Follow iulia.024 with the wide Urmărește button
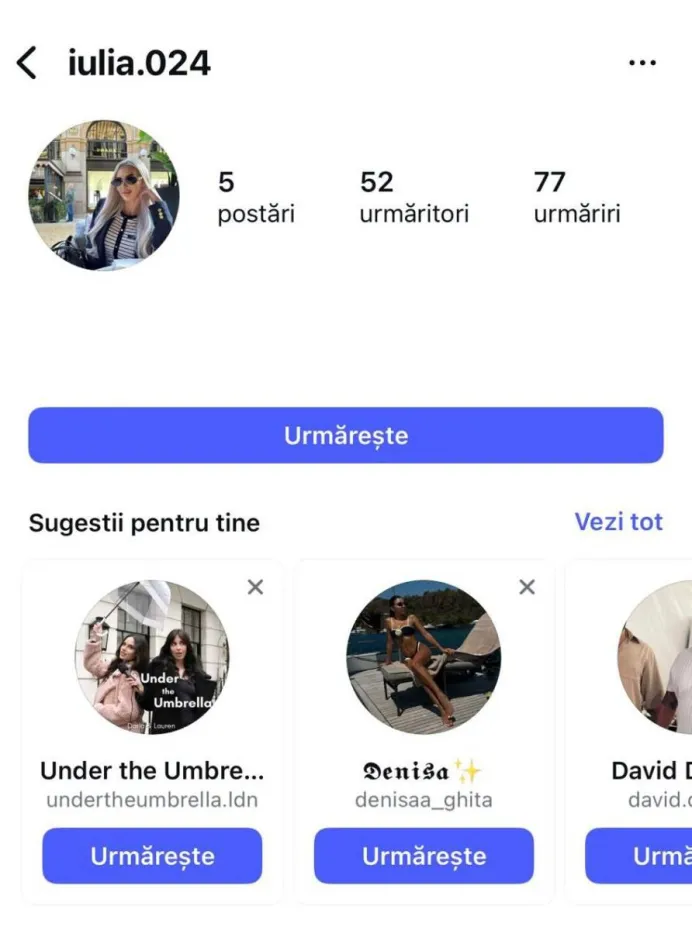Viewport: 692px width, 930px height. coord(345,436)
